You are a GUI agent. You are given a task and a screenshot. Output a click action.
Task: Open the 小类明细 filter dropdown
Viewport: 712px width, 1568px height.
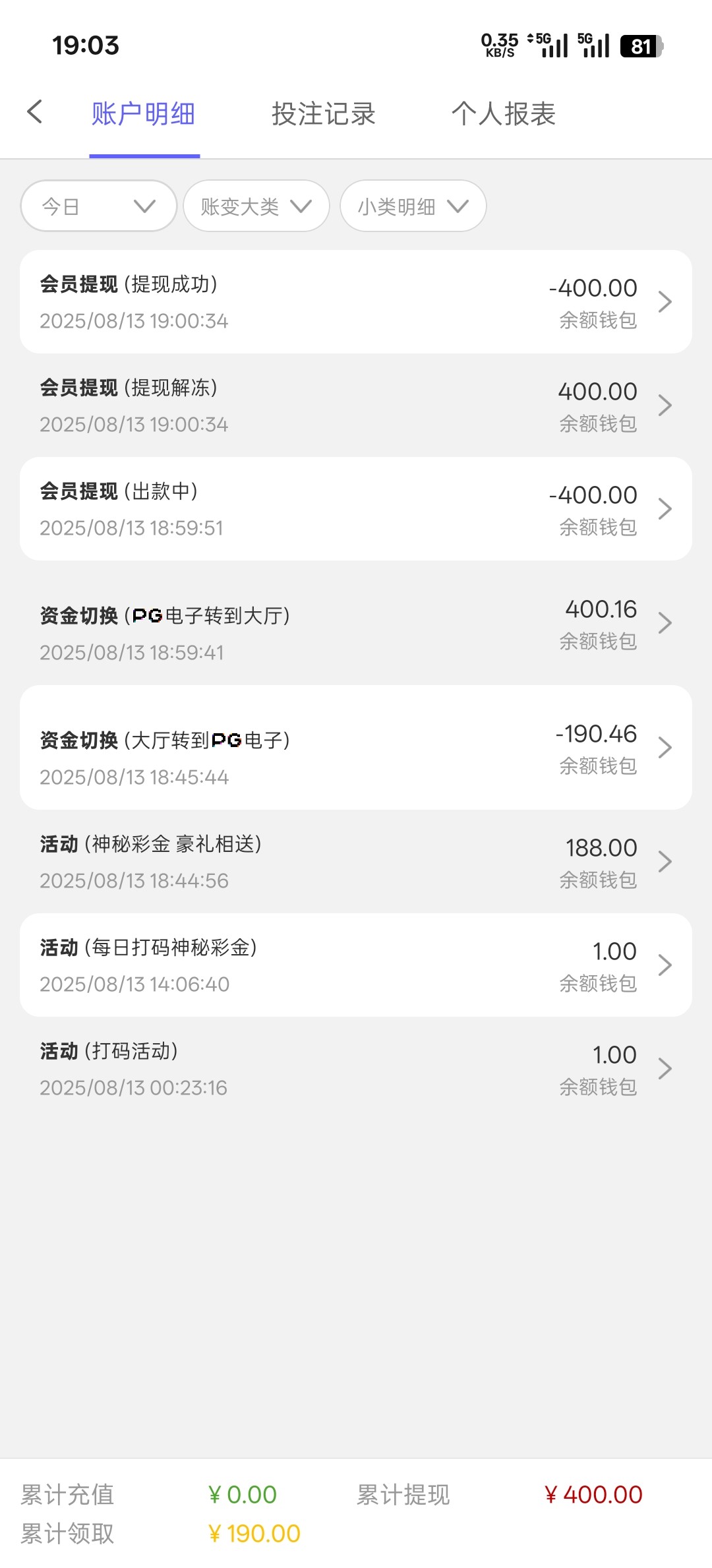tap(413, 206)
